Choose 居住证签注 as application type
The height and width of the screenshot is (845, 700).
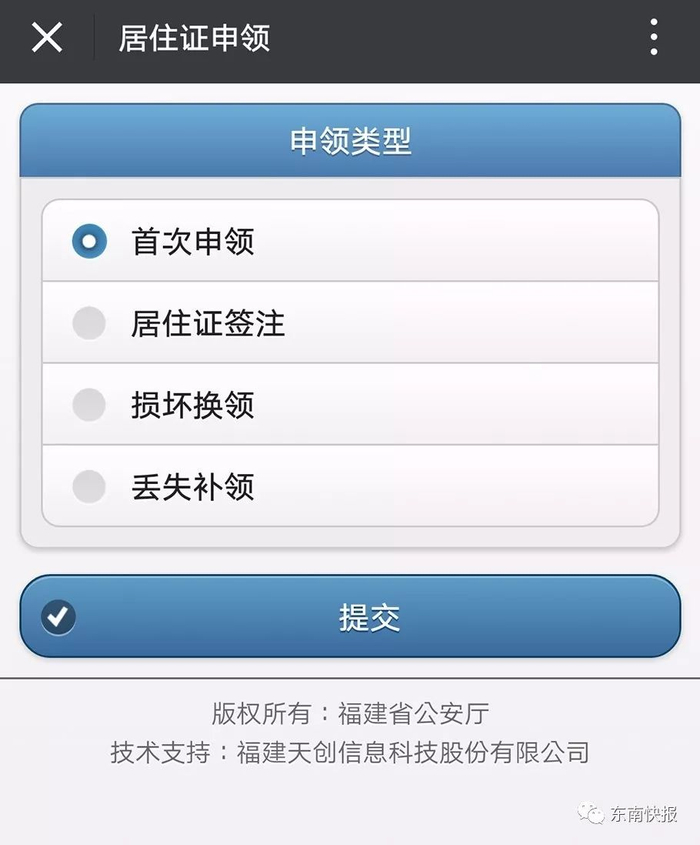(90, 323)
